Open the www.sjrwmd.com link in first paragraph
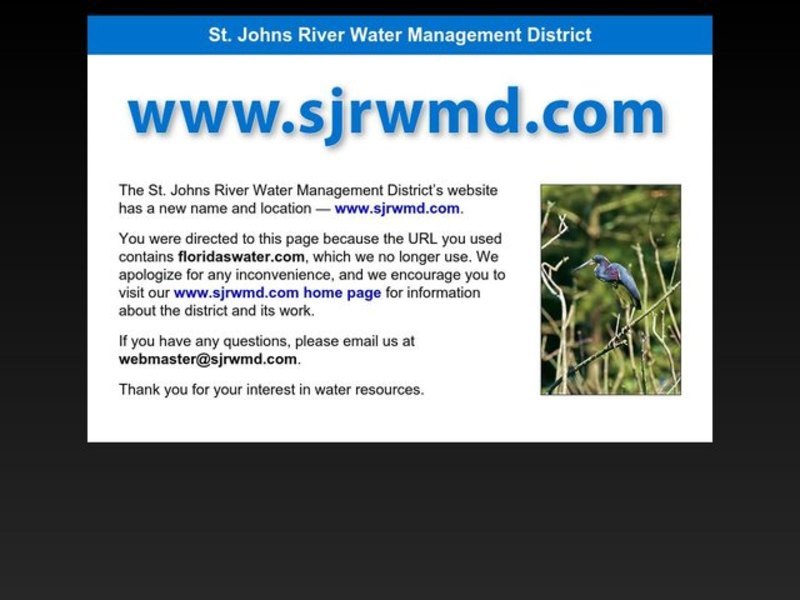Screen dimensions: 800x600 [x=397, y=209]
